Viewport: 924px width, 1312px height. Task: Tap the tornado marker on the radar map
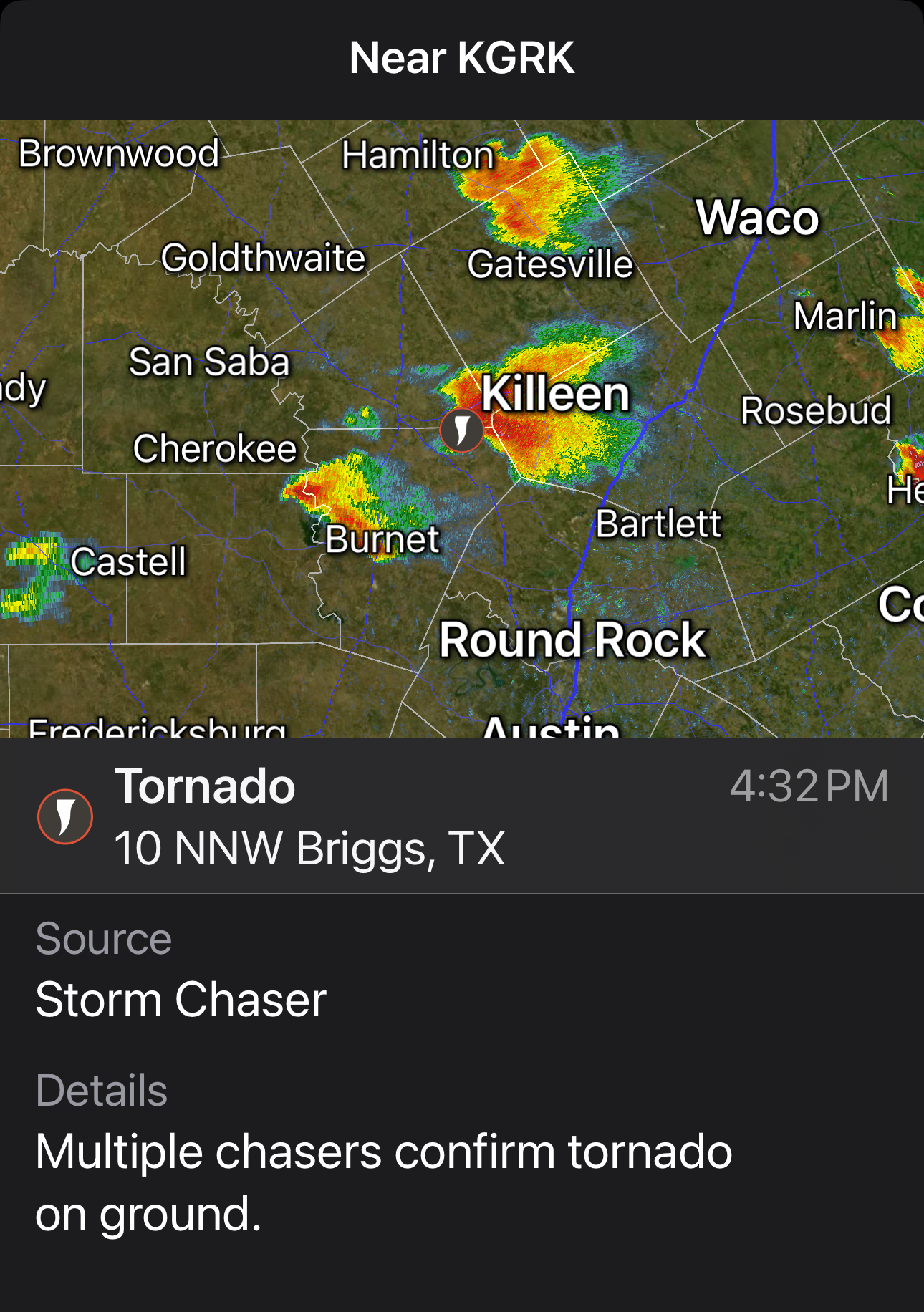461,430
